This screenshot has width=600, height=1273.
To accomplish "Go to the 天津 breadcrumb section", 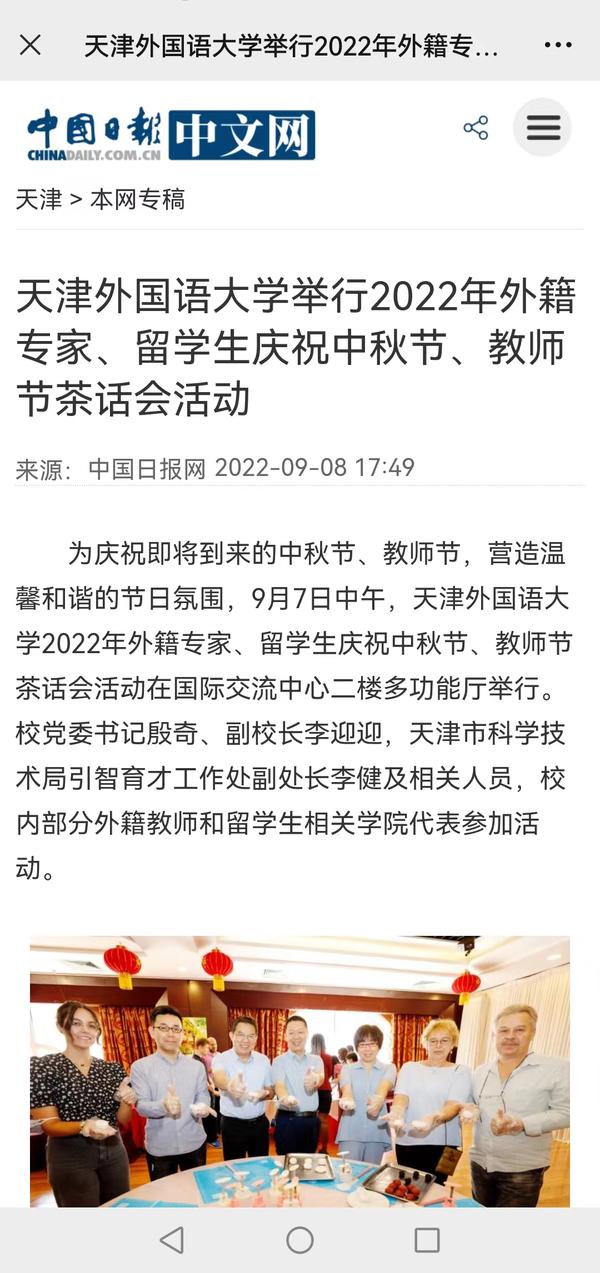I will coord(38,199).
